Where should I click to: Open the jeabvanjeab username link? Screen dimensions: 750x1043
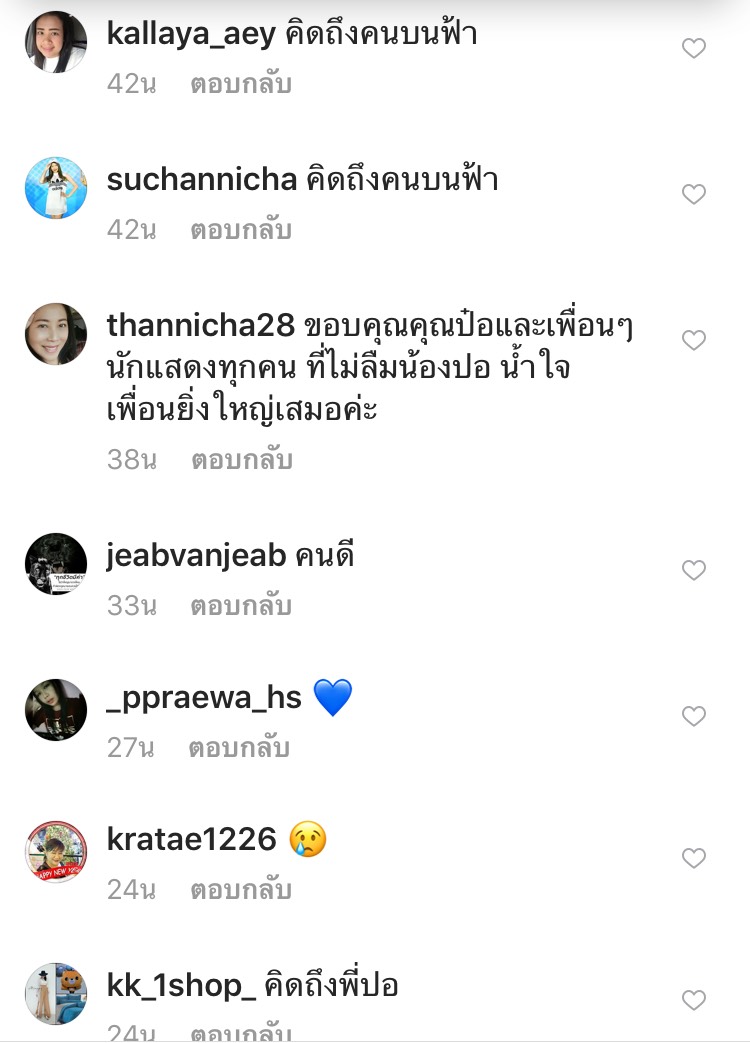pos(196,555)
